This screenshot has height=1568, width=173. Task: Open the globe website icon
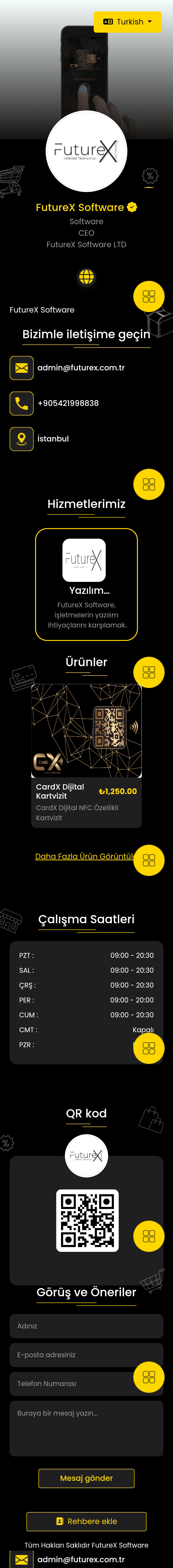tap(86, 277)
